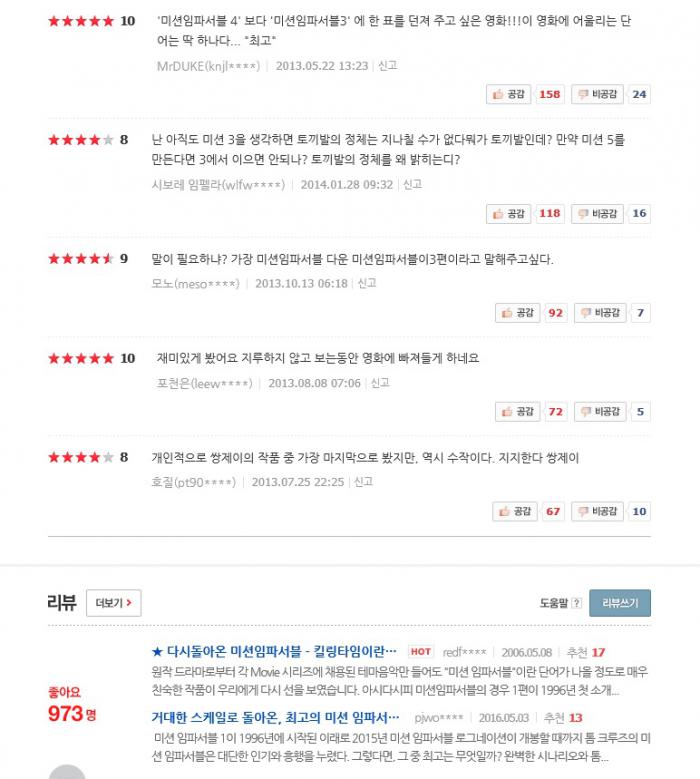Tap 비공감 on 포천은's review

[601, 412]
